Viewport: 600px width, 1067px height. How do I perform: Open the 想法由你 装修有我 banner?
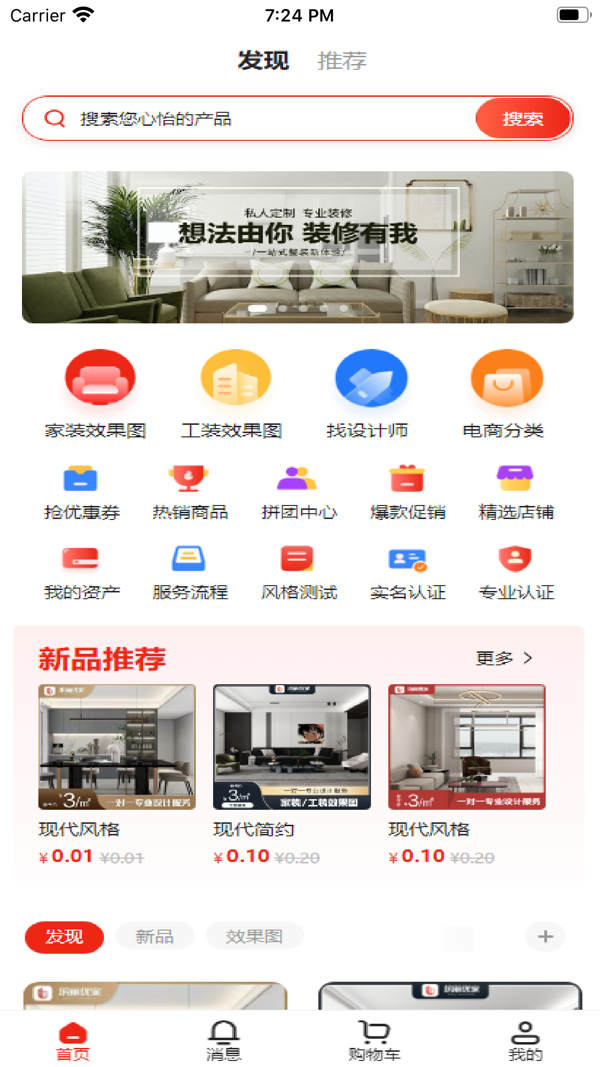[x=298, y=247]
